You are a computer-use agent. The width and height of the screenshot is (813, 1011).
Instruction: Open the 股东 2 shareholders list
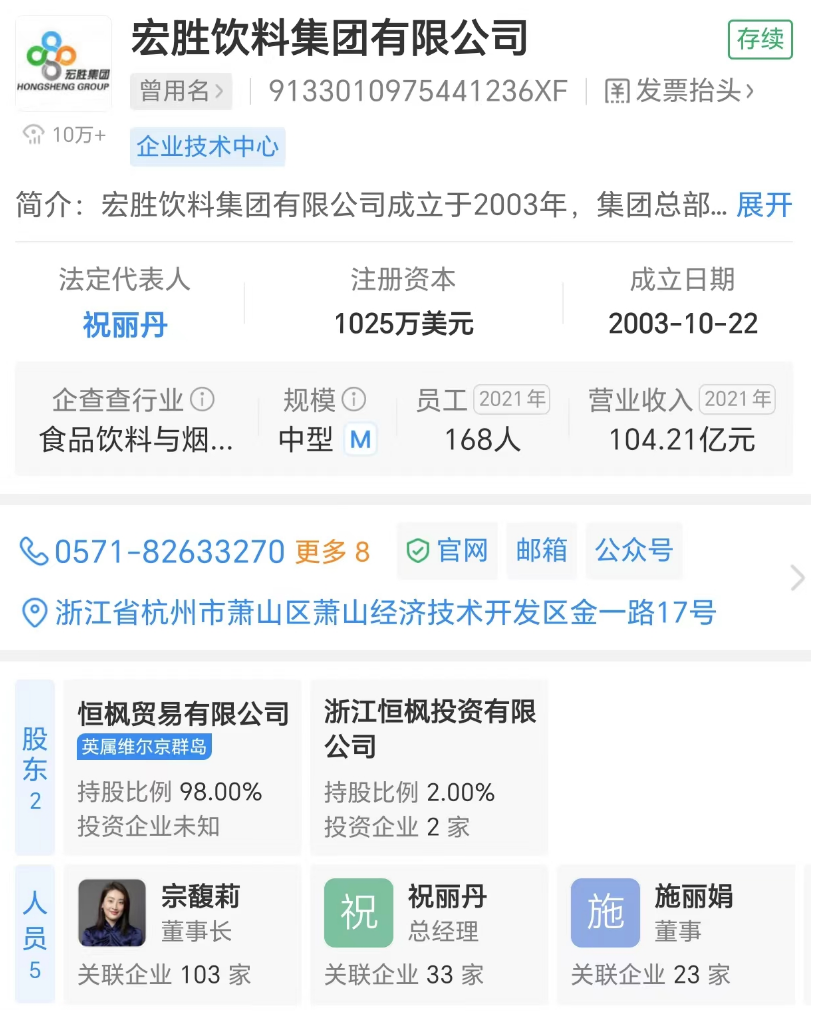(x=35, y=767)
